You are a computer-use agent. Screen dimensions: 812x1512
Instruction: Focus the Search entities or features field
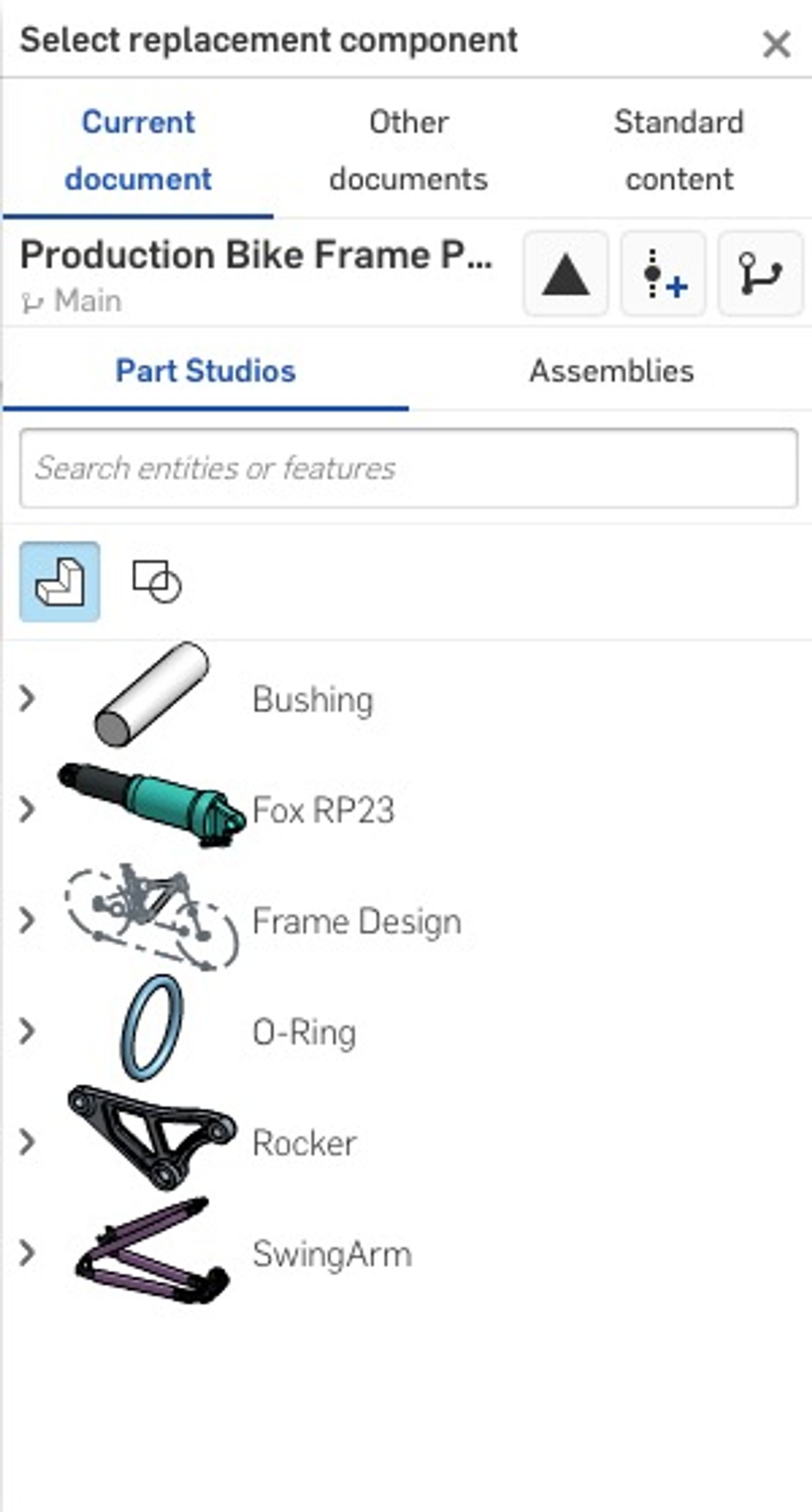click(408, 468)
